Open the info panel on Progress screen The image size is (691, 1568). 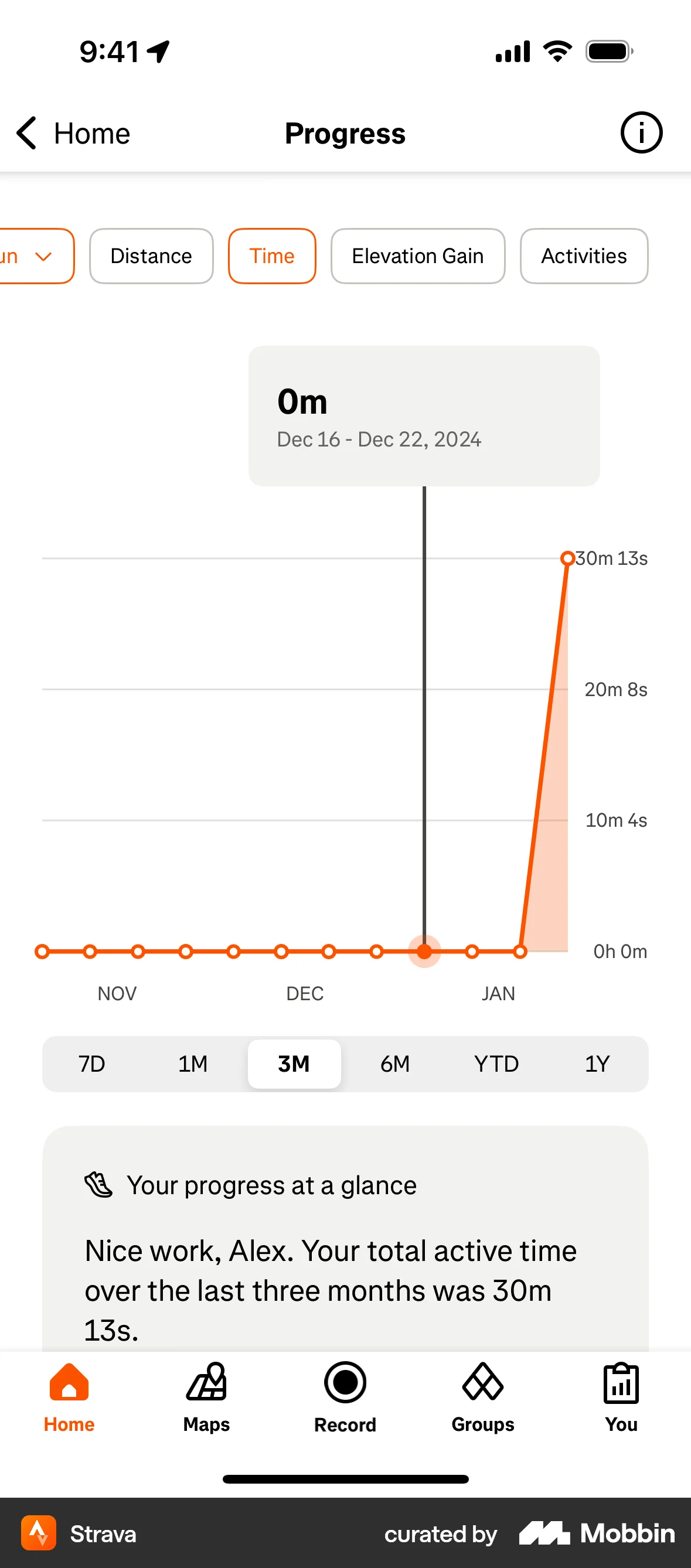pyautogui.click(x=641, y=132)
